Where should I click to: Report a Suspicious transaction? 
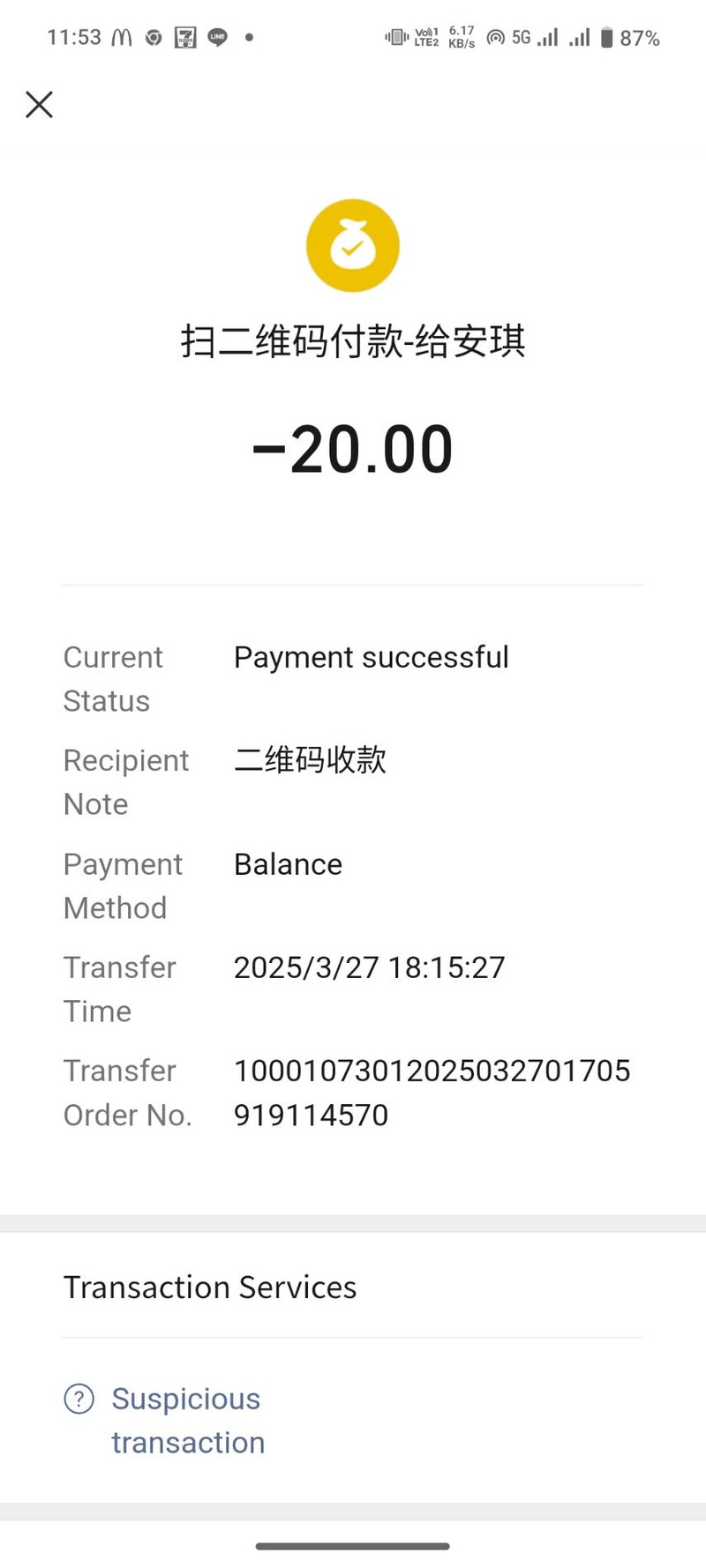(x=187, y=1420)
